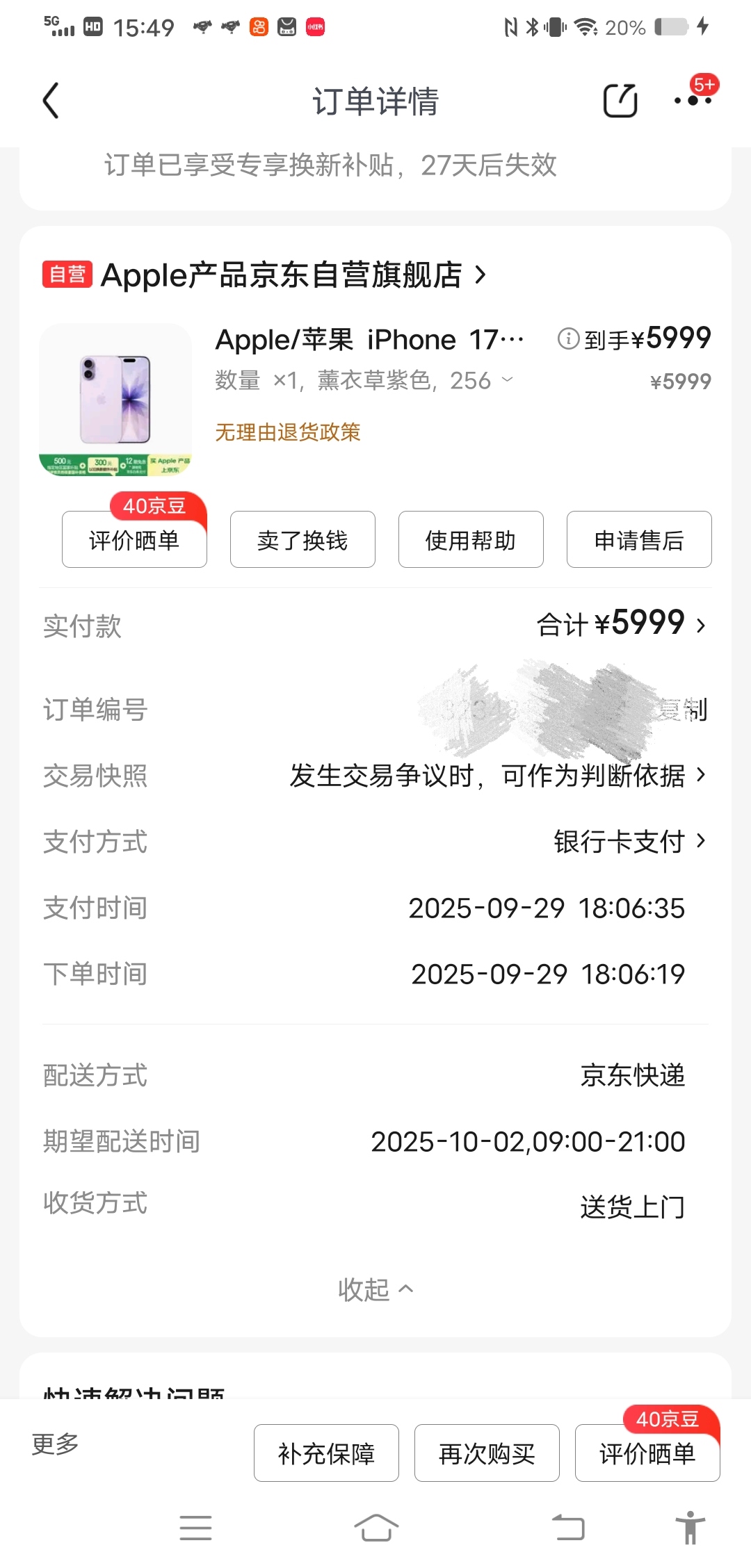This screenshot has height=1568, width=751.
Task: Show the 到手¥5999 price info icon
Action: point(568,339)
